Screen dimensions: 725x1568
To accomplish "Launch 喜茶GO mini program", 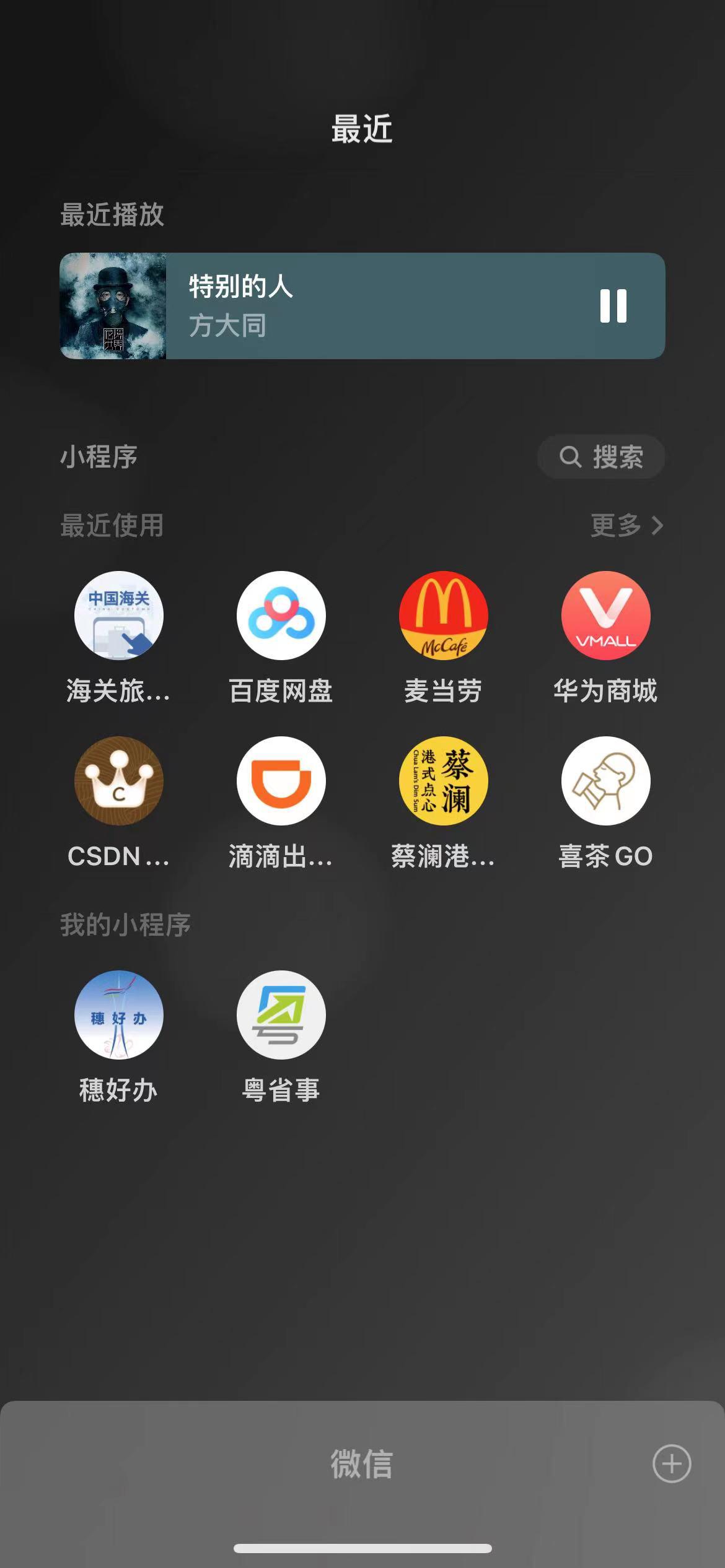I will tap(605, 781).
